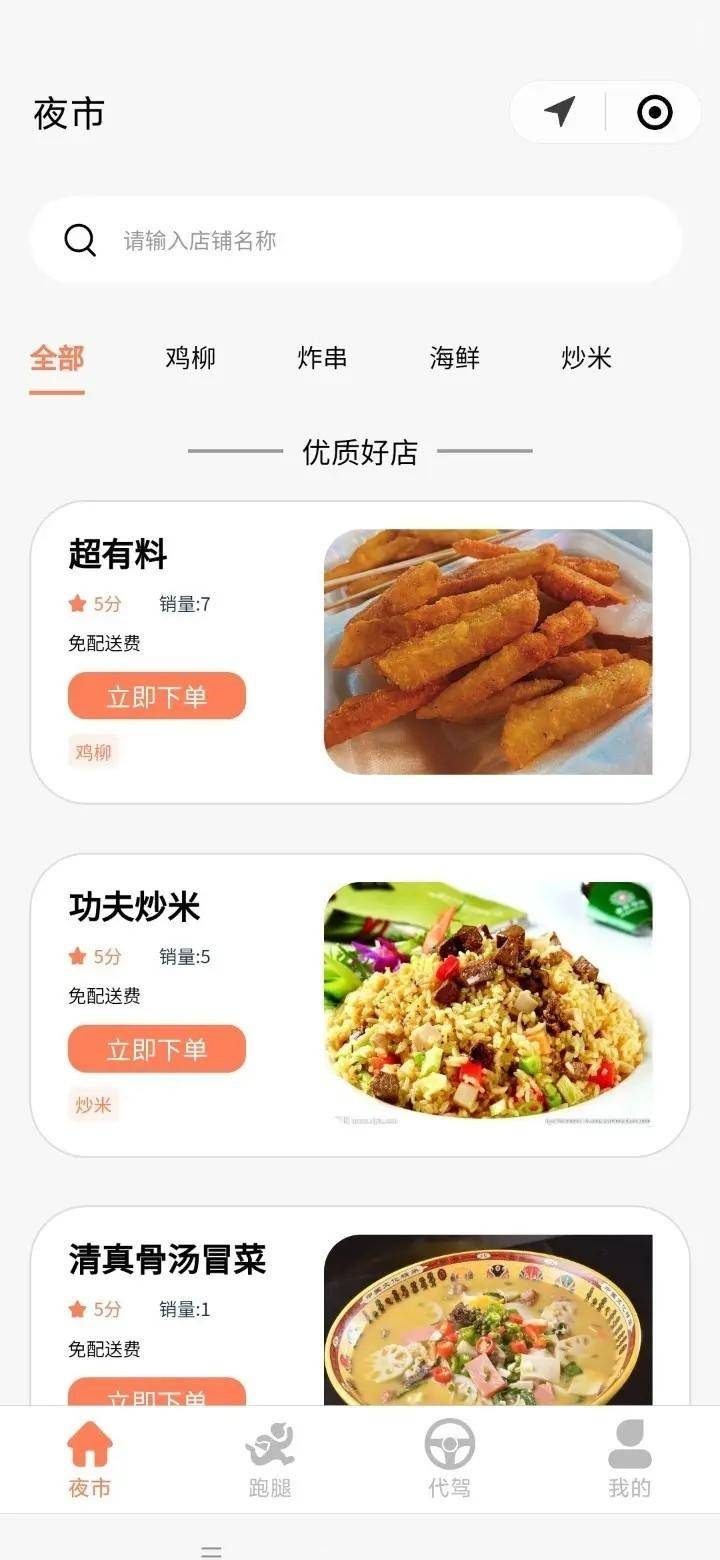Open the 代驾 driver tab
The image size is (720, 1560).
pyautogui.click(x=449, y=1460)
